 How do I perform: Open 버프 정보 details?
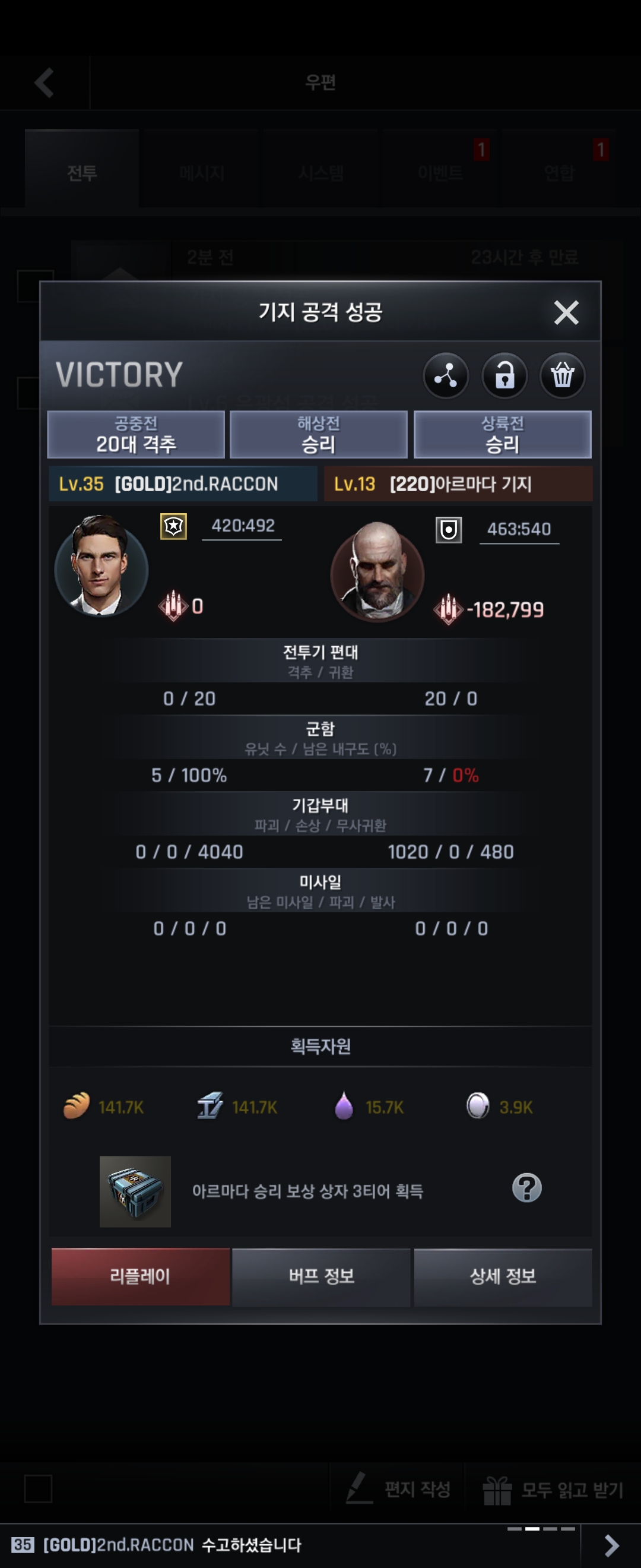(321, 1276)
